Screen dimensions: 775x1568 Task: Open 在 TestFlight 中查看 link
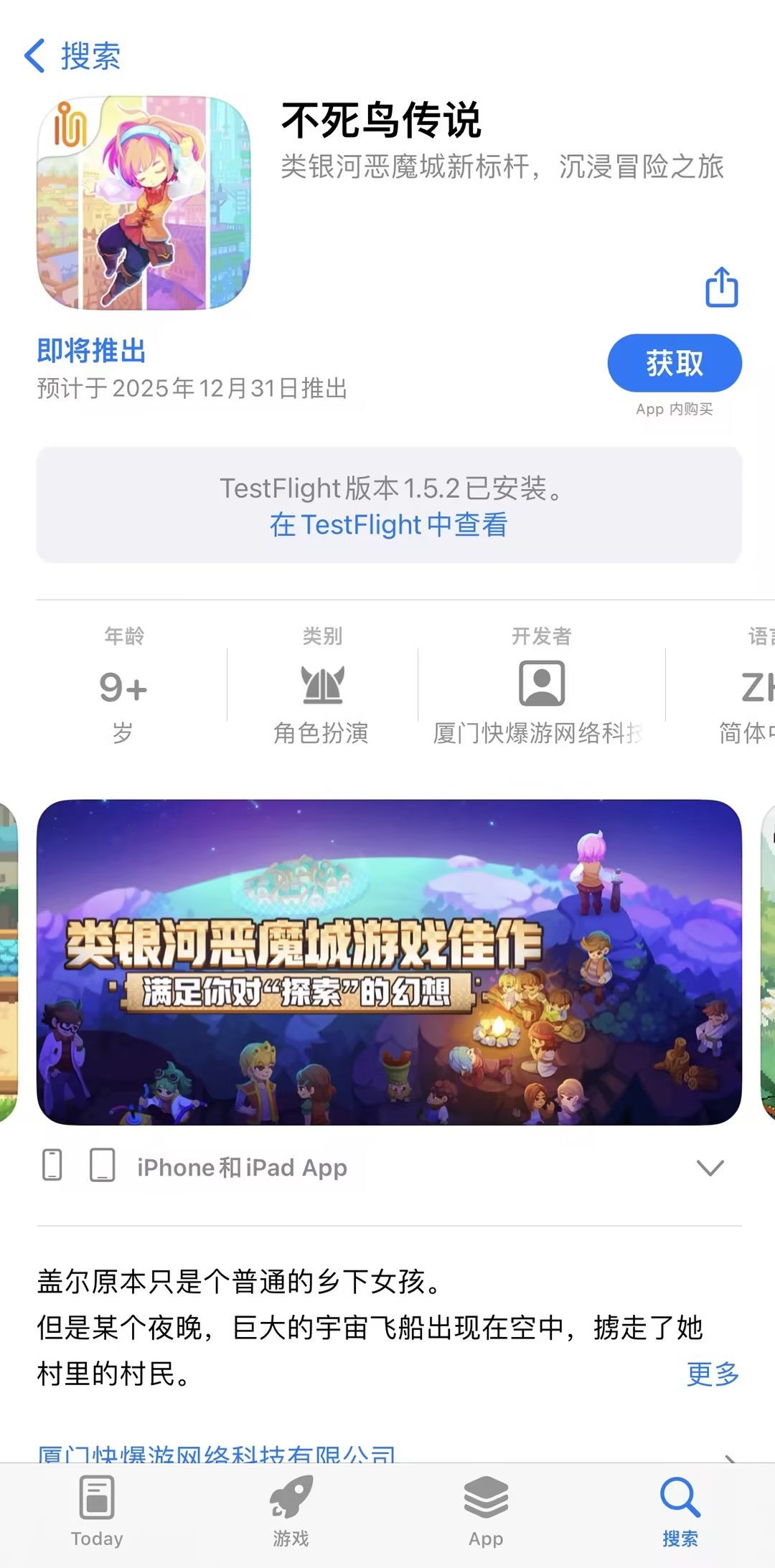[387, 524]
